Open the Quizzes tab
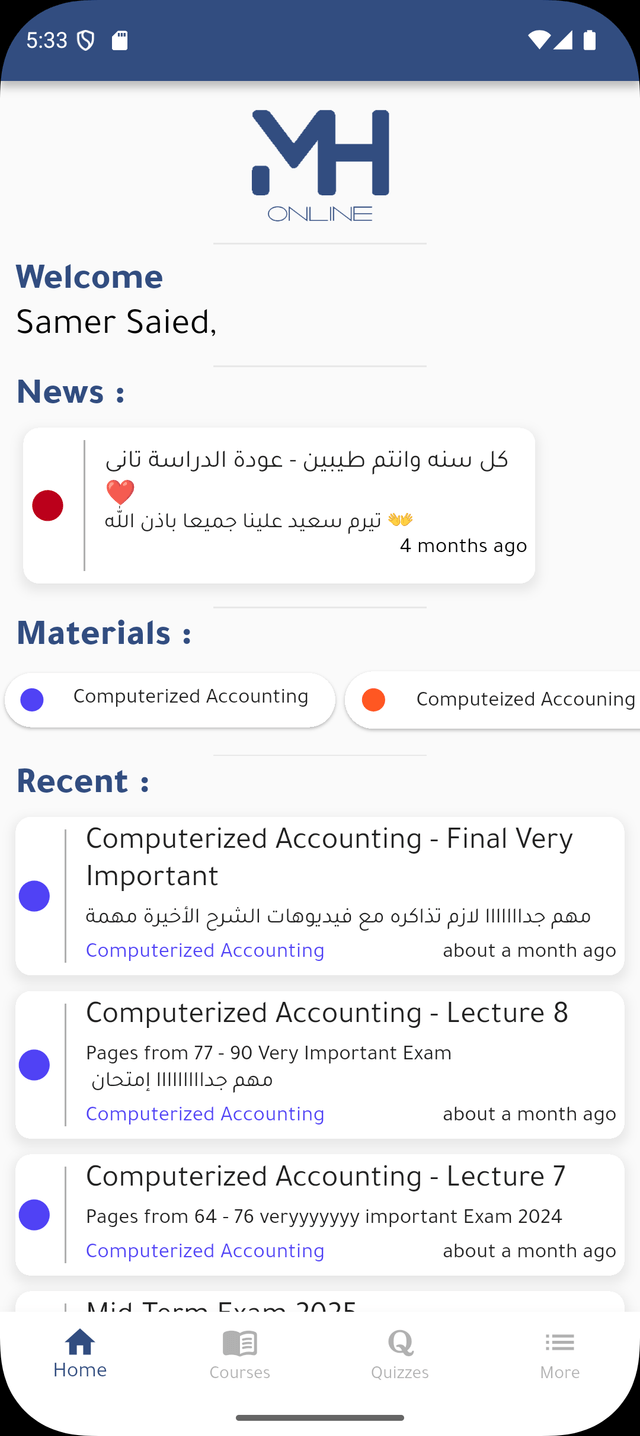The height and width of the screenshot is (1436, 640). tap(399, 1355)
